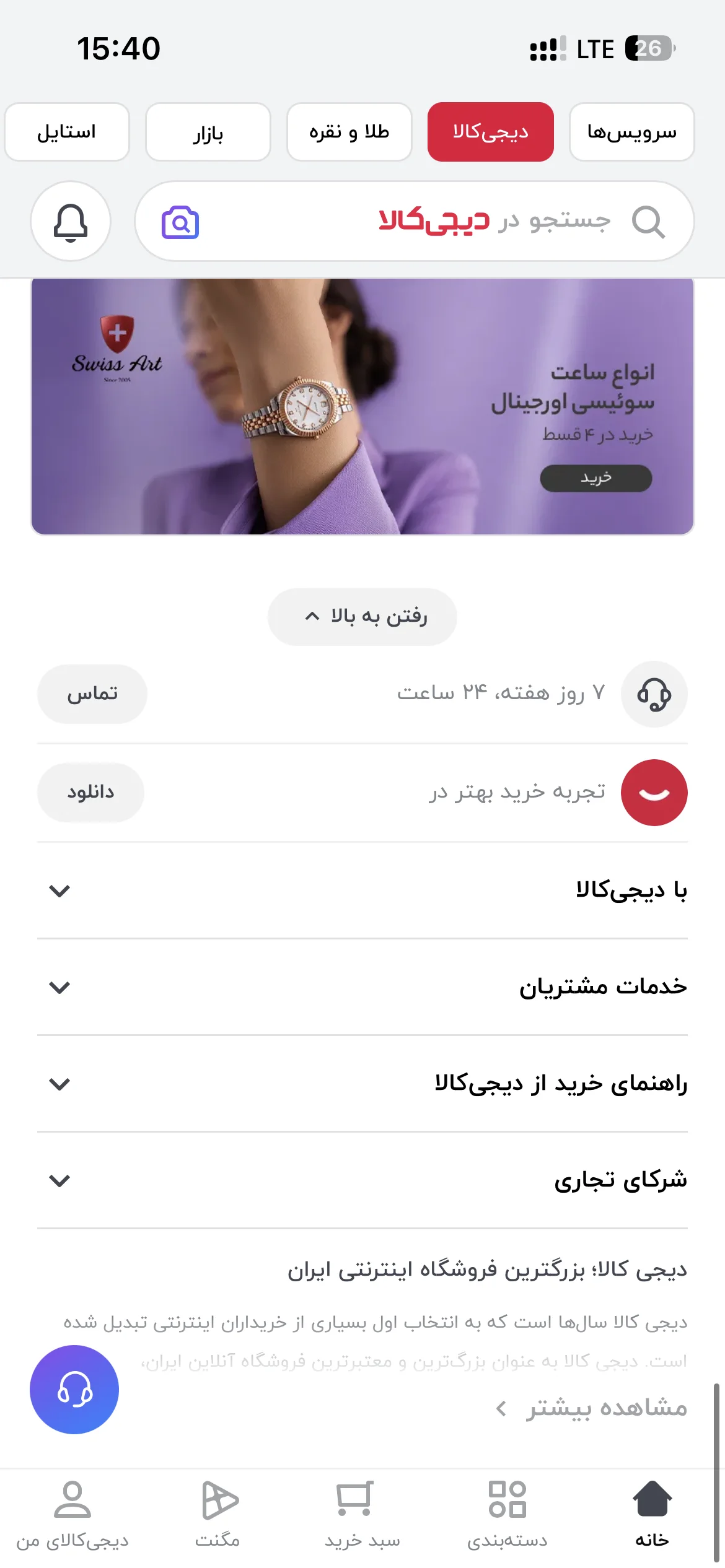The width and height of the screenshot is (725, 1568).
Task: Switch to the سرویس‌ها tab
Action: [631, 132]
